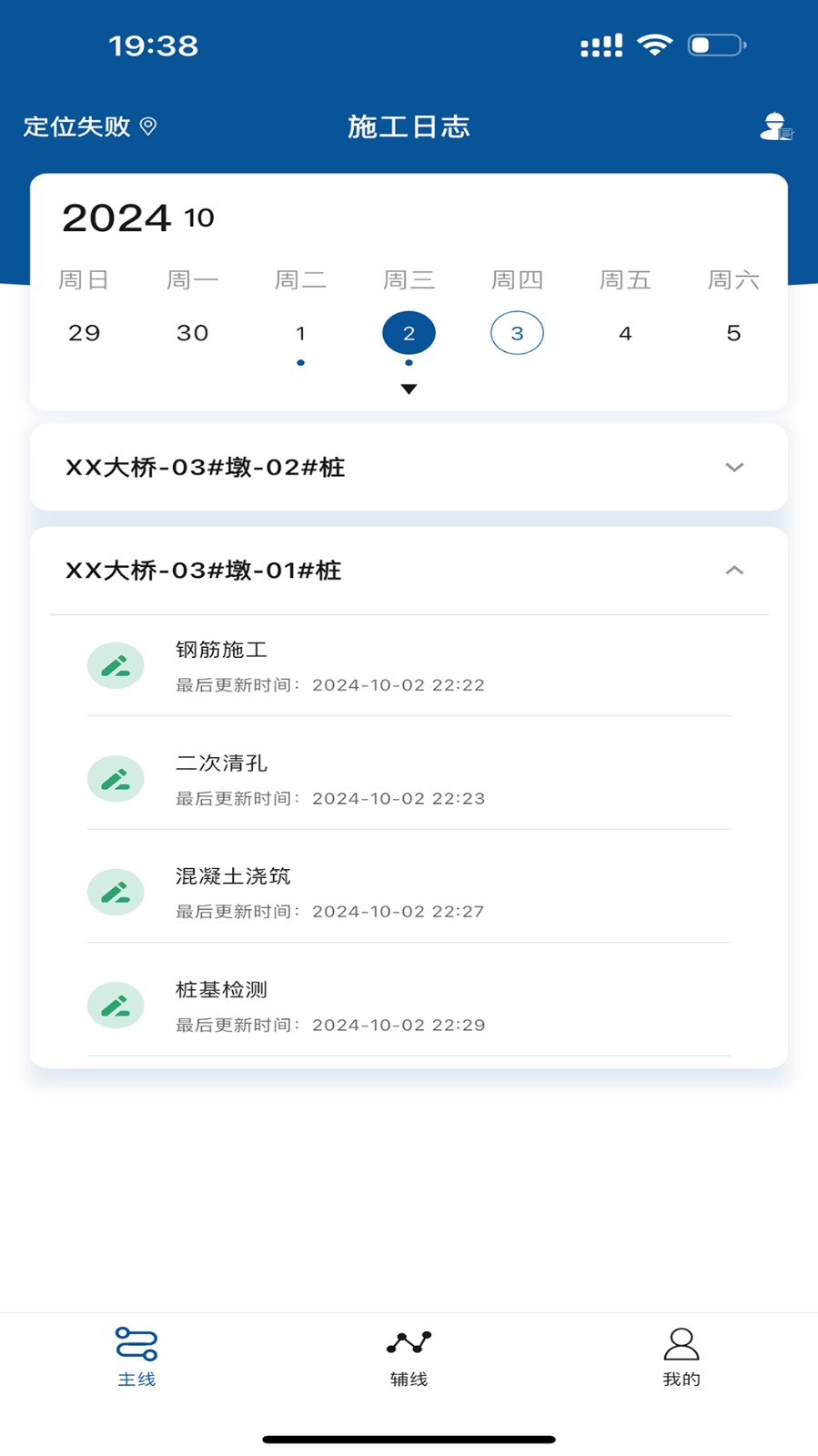Collapse the calendar with the down triangle
Image resolution: width=818 pixels, height=1456 pixels.
pyautogui.click(x=409, y=389)
